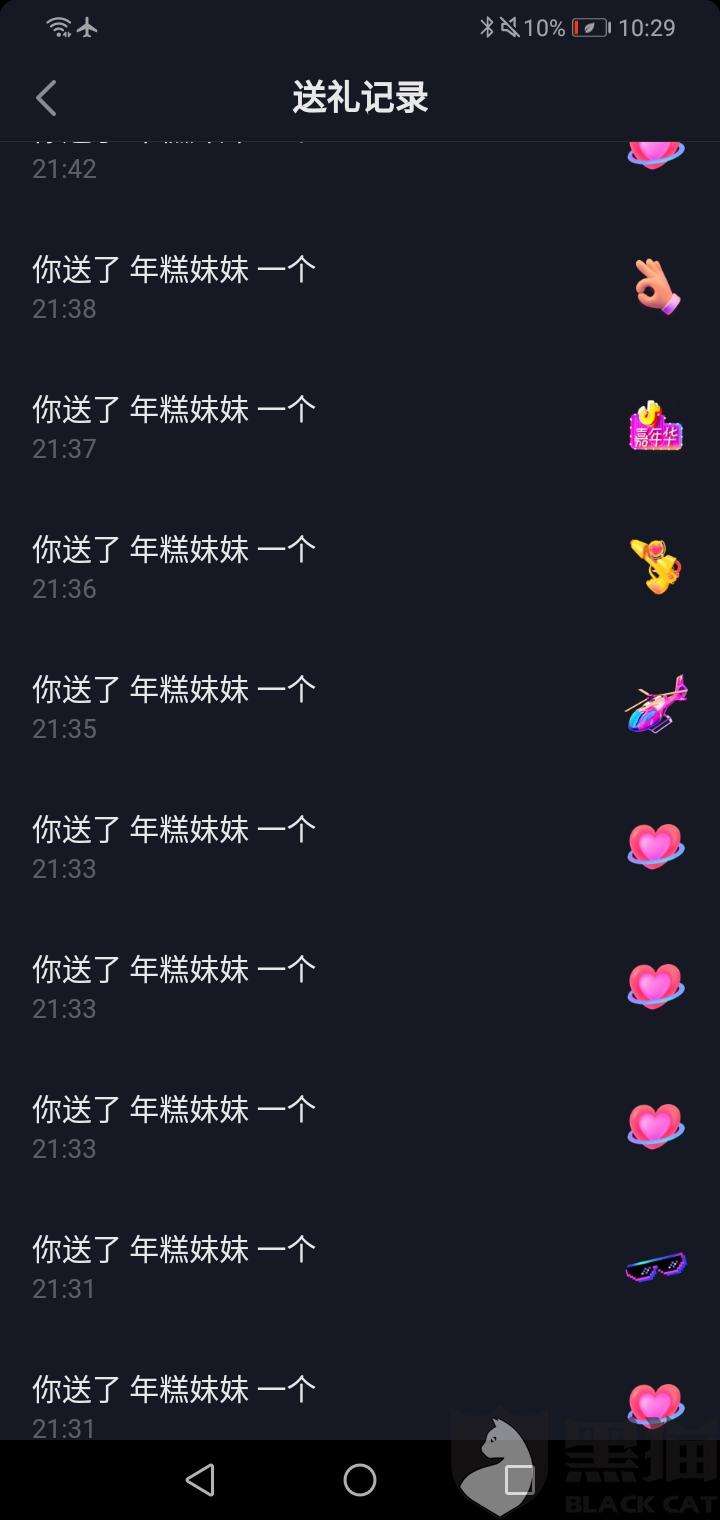The width and height of the screenshot is (720, 1520).
Task: Tap the back arrow to leave gift records
Action: point(45,98)
